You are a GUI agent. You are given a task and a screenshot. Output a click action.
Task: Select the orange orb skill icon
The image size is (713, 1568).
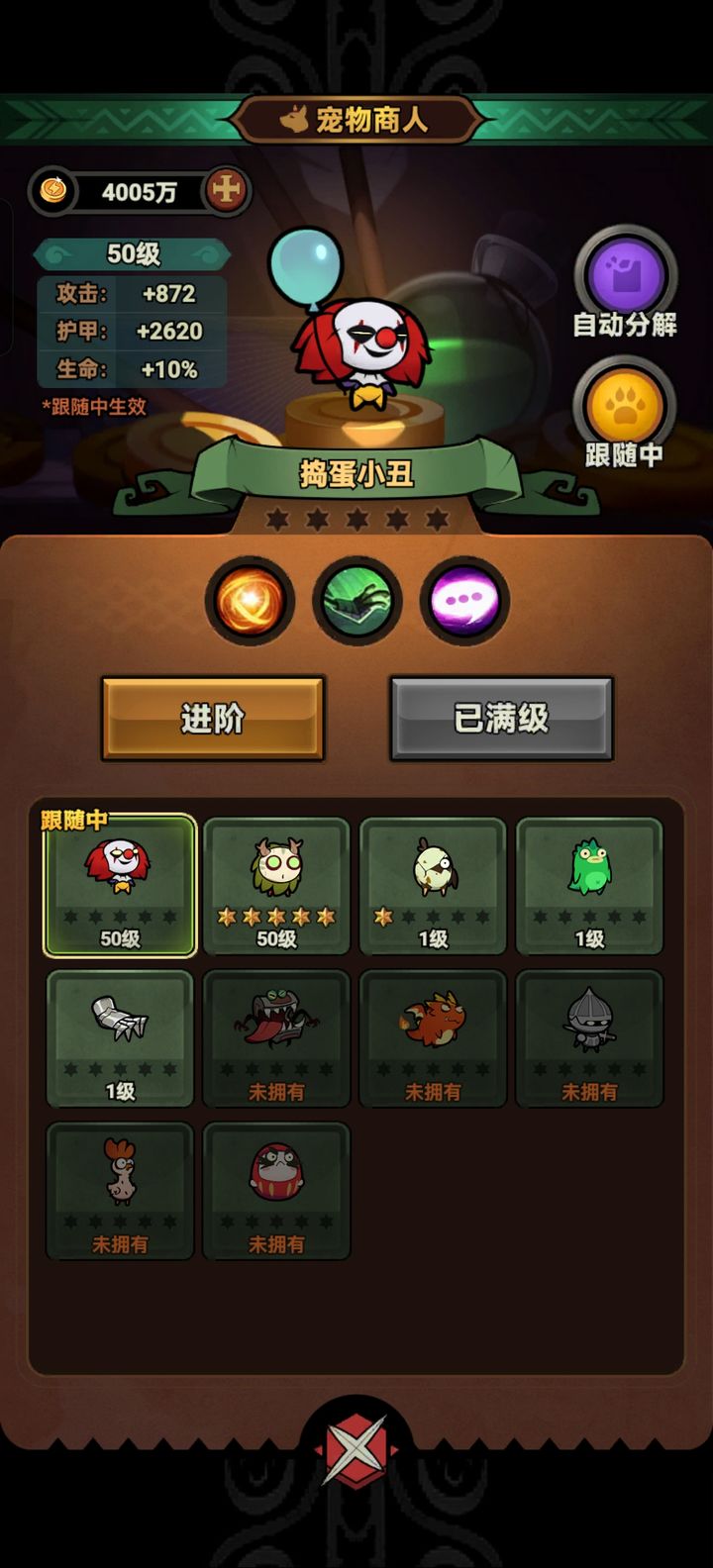(249, 601)
